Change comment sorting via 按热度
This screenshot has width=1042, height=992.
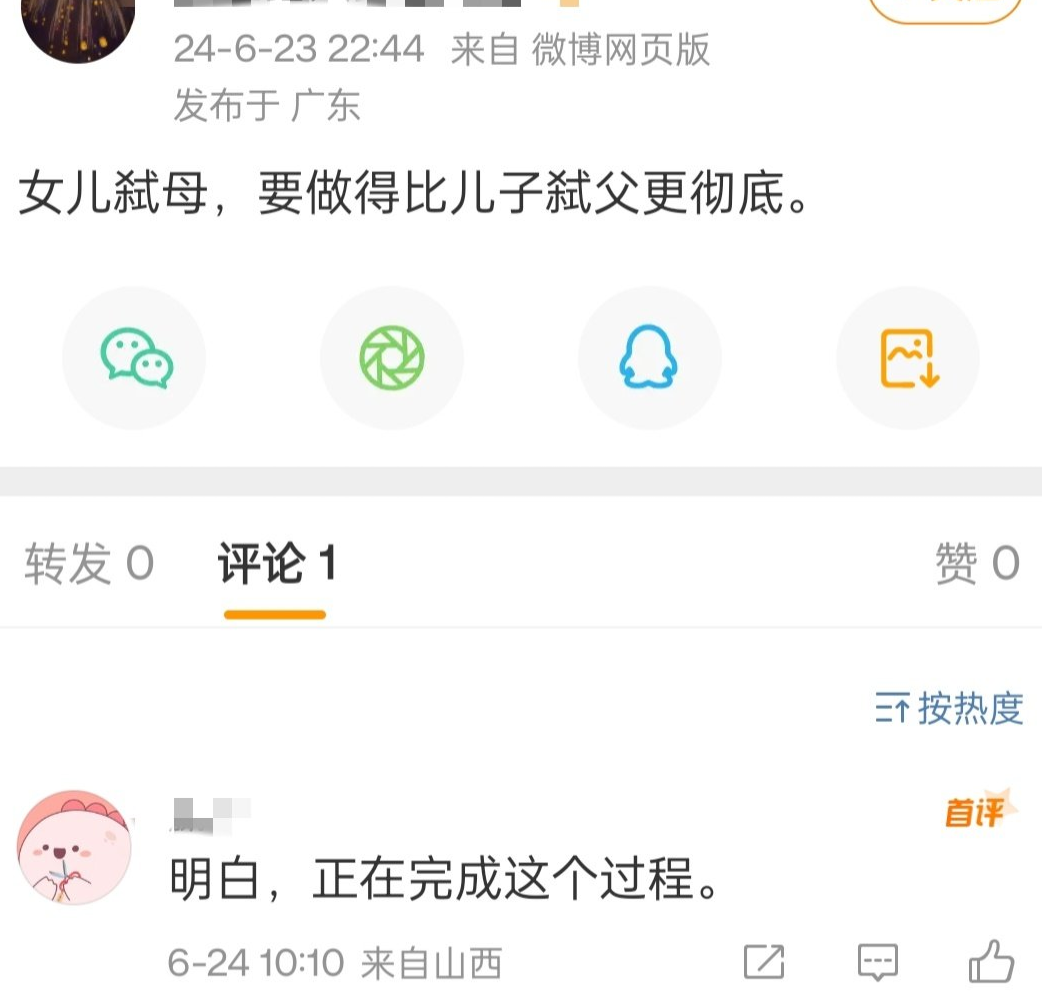[949, 709]
